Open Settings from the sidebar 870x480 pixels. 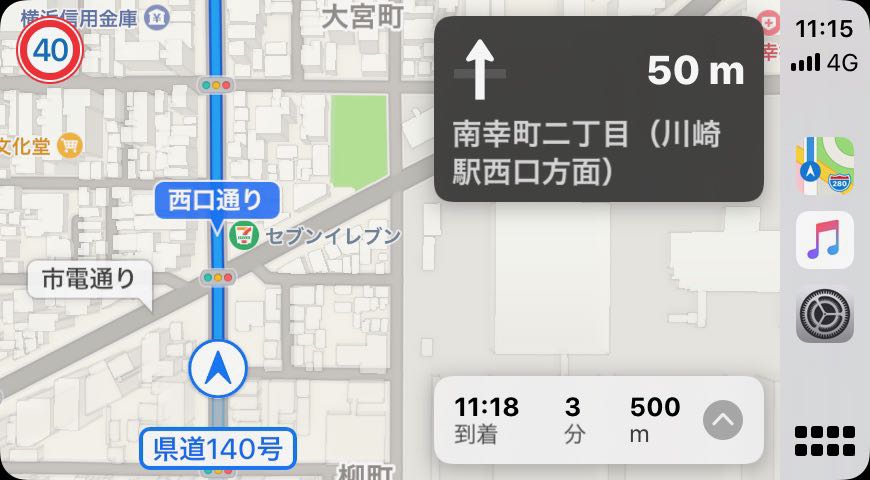tap(824, 314)
